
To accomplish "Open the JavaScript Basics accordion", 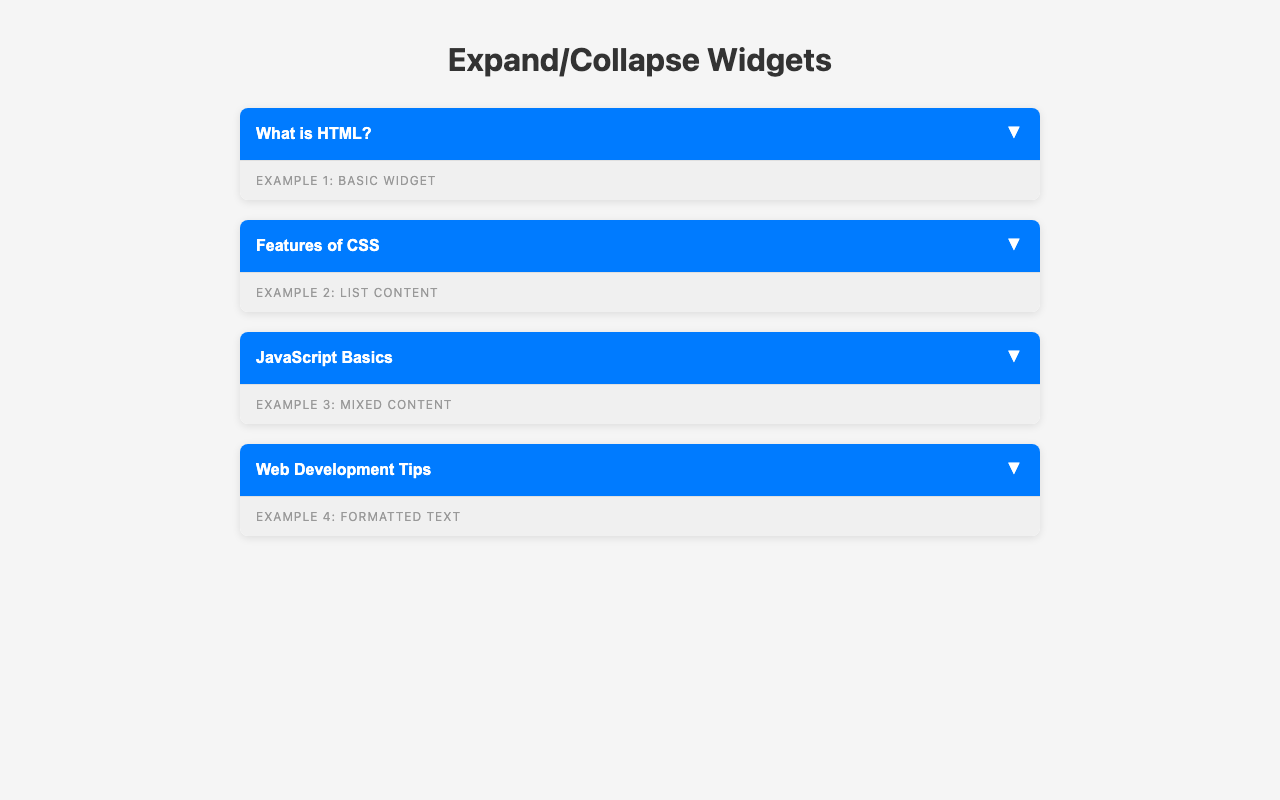I will [x=639, y=358].
